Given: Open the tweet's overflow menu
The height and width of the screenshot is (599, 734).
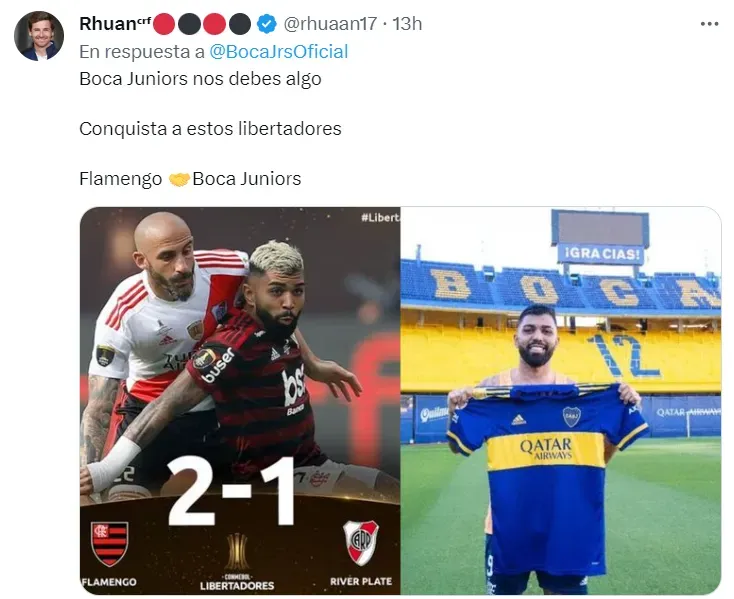Looking at the screenshot, I should [x=709, y=24].
